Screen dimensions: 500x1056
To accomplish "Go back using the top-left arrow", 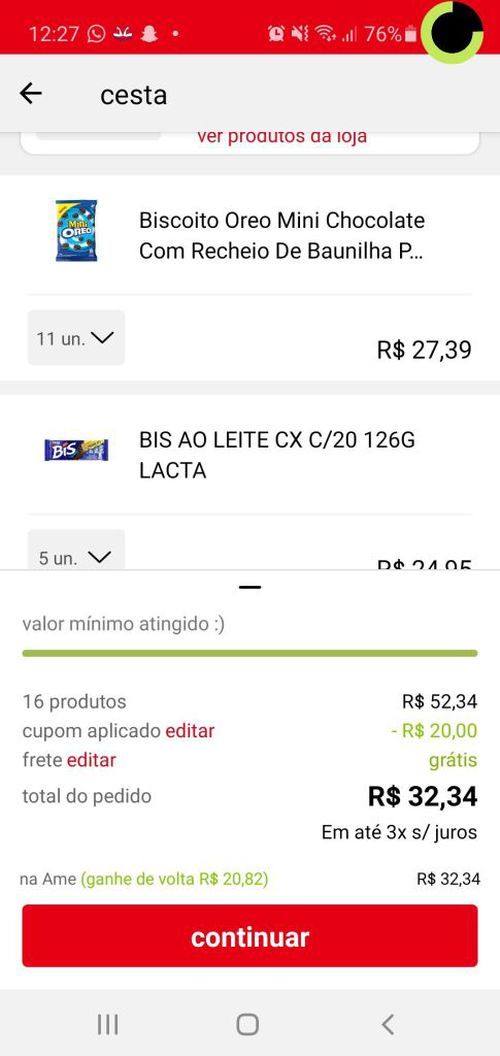I will tap(30, 94).
